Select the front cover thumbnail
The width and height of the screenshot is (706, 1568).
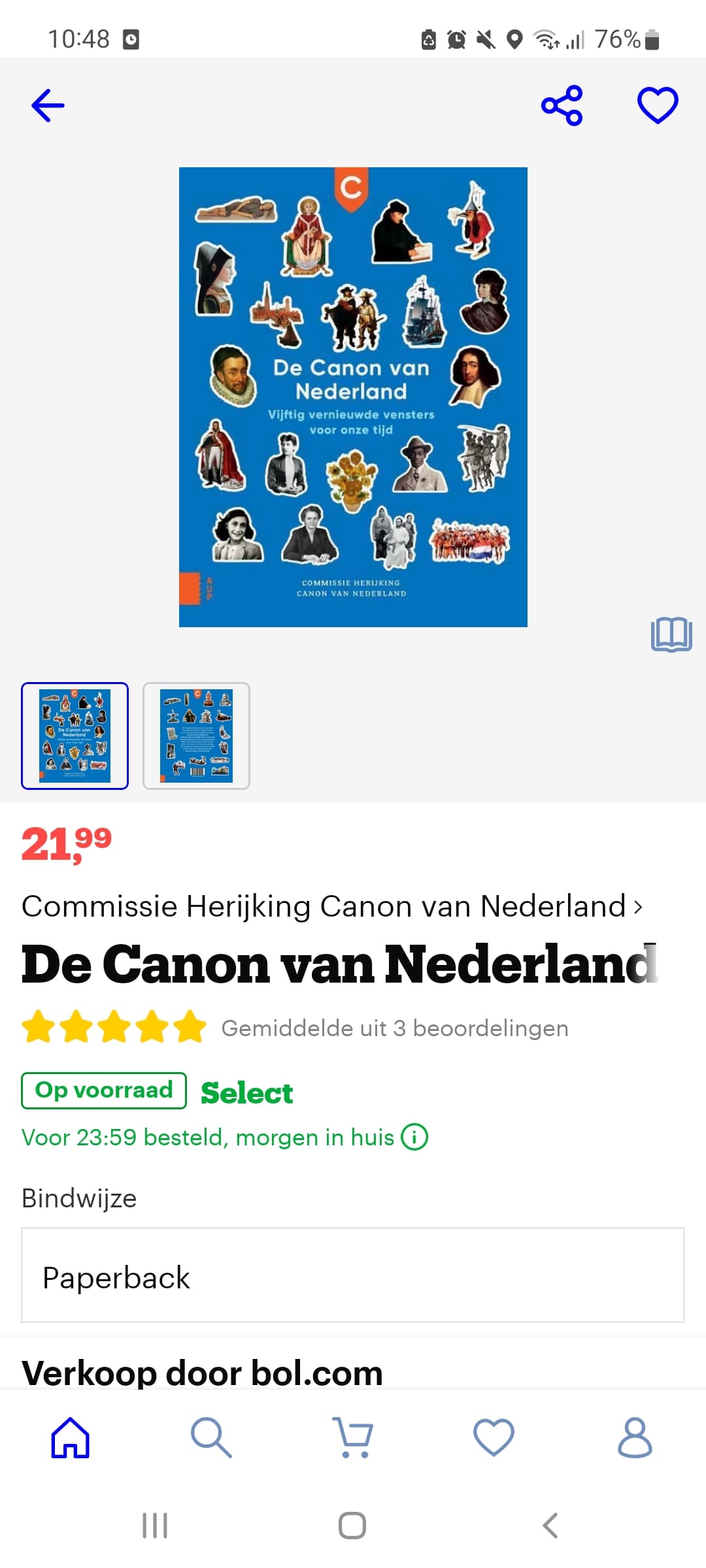click(75, 736)
